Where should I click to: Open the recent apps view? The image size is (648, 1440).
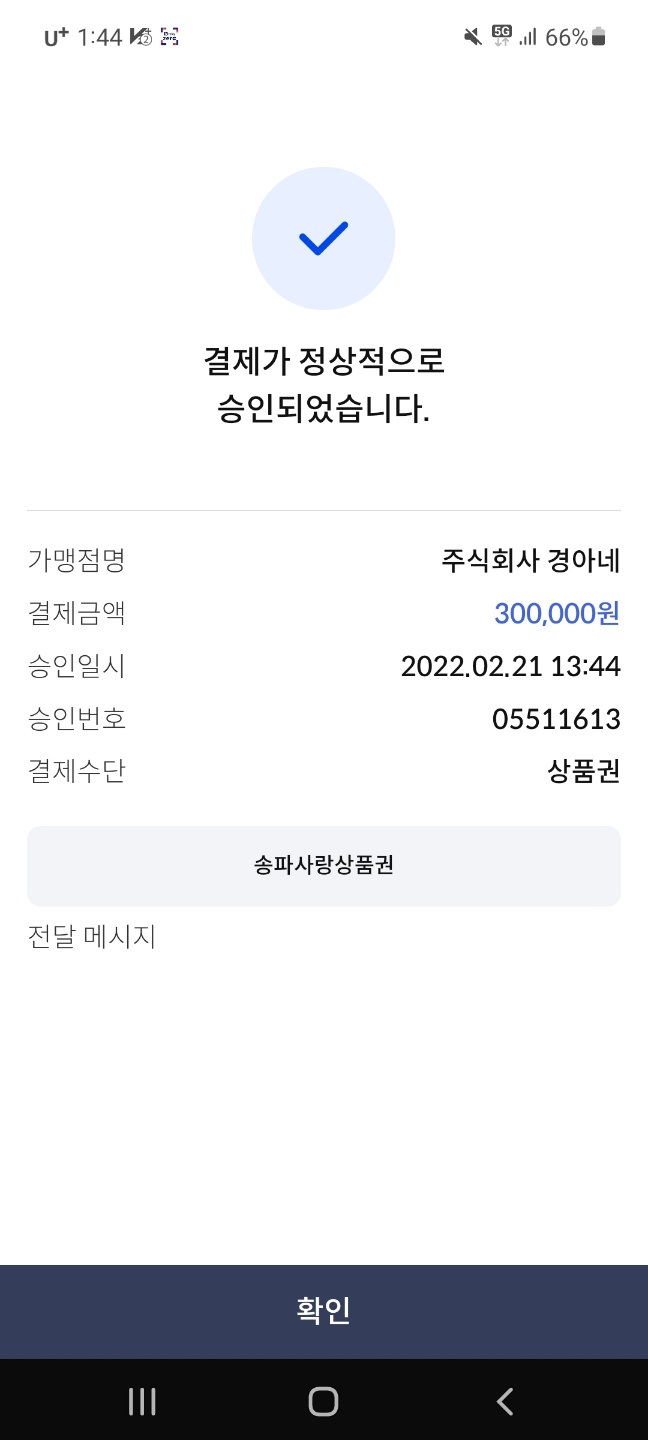point(142,1401)
